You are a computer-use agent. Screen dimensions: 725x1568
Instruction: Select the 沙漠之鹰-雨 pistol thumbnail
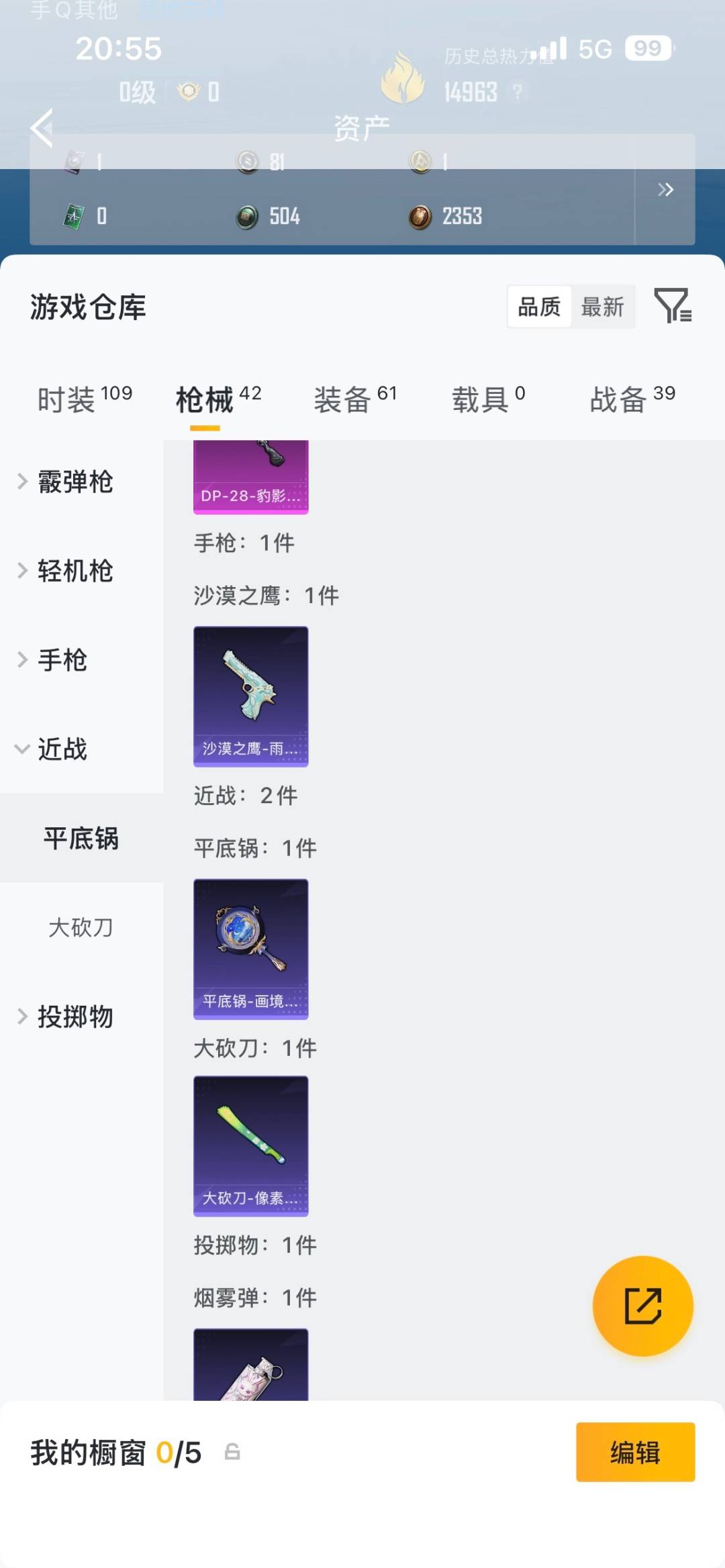pyautogui.click(x=250, y=696)
